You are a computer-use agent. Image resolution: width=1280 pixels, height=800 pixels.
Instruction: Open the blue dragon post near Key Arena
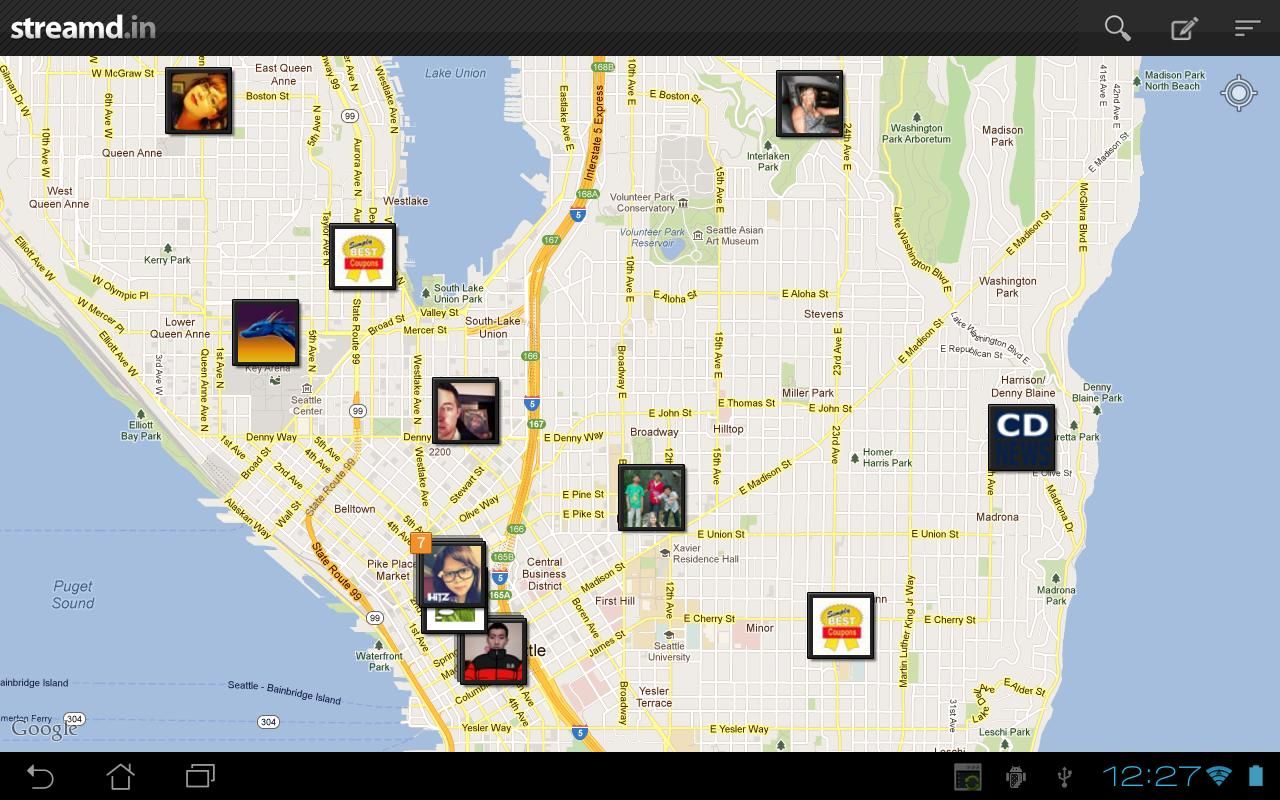click(266, 333)
